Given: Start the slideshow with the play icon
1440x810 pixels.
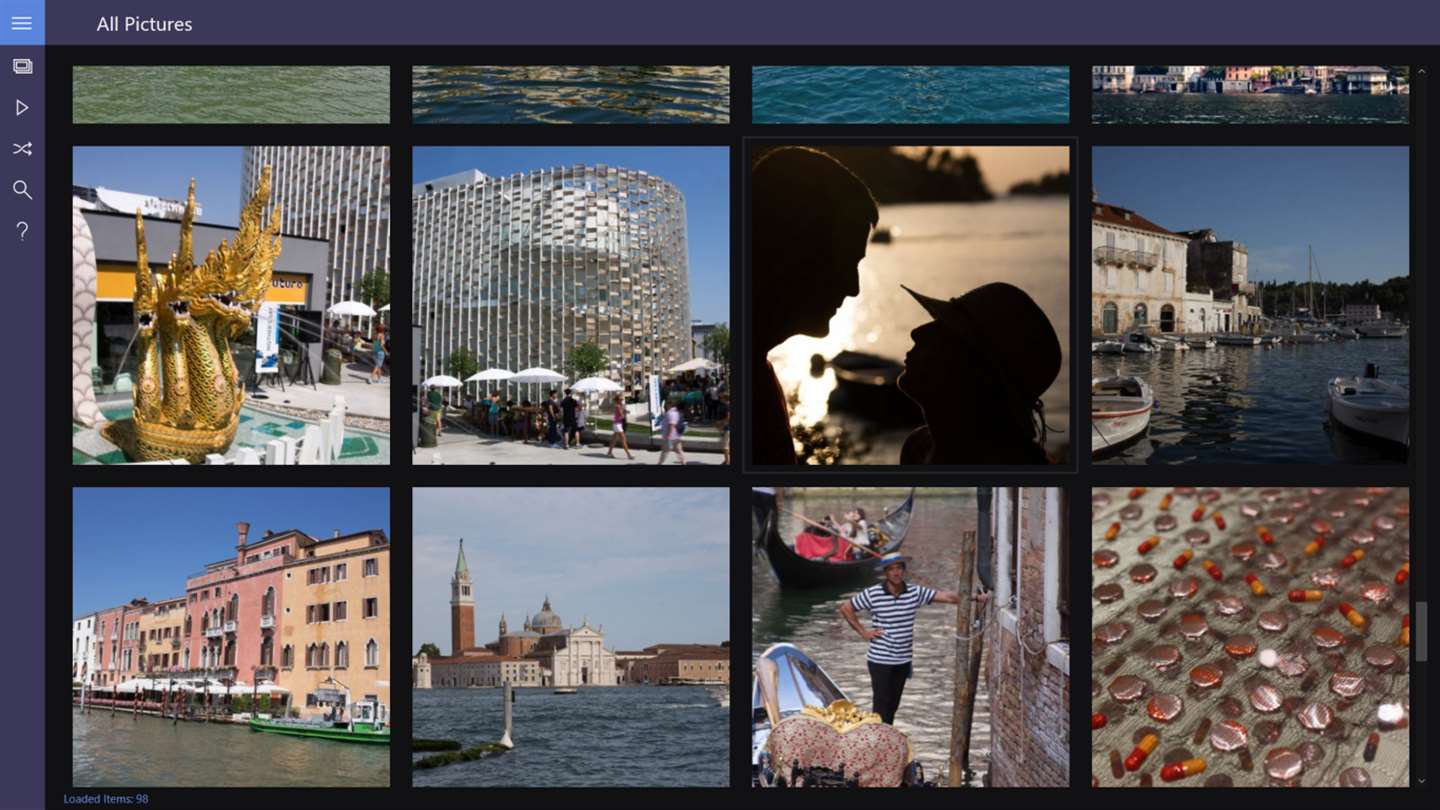Looking at the screenshot, I should click(22, 107).
